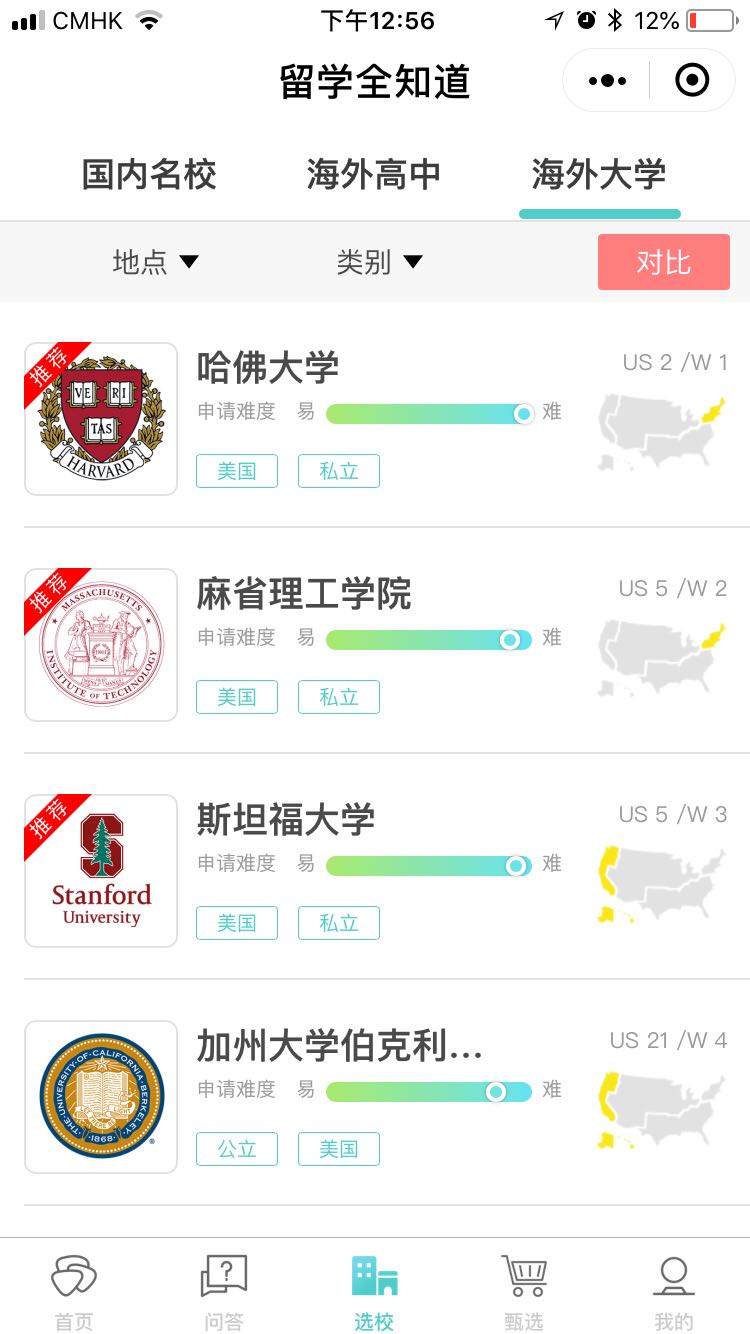Tap the 对比 compare button
Screen dimensions: 750x1334
point(664,262)
